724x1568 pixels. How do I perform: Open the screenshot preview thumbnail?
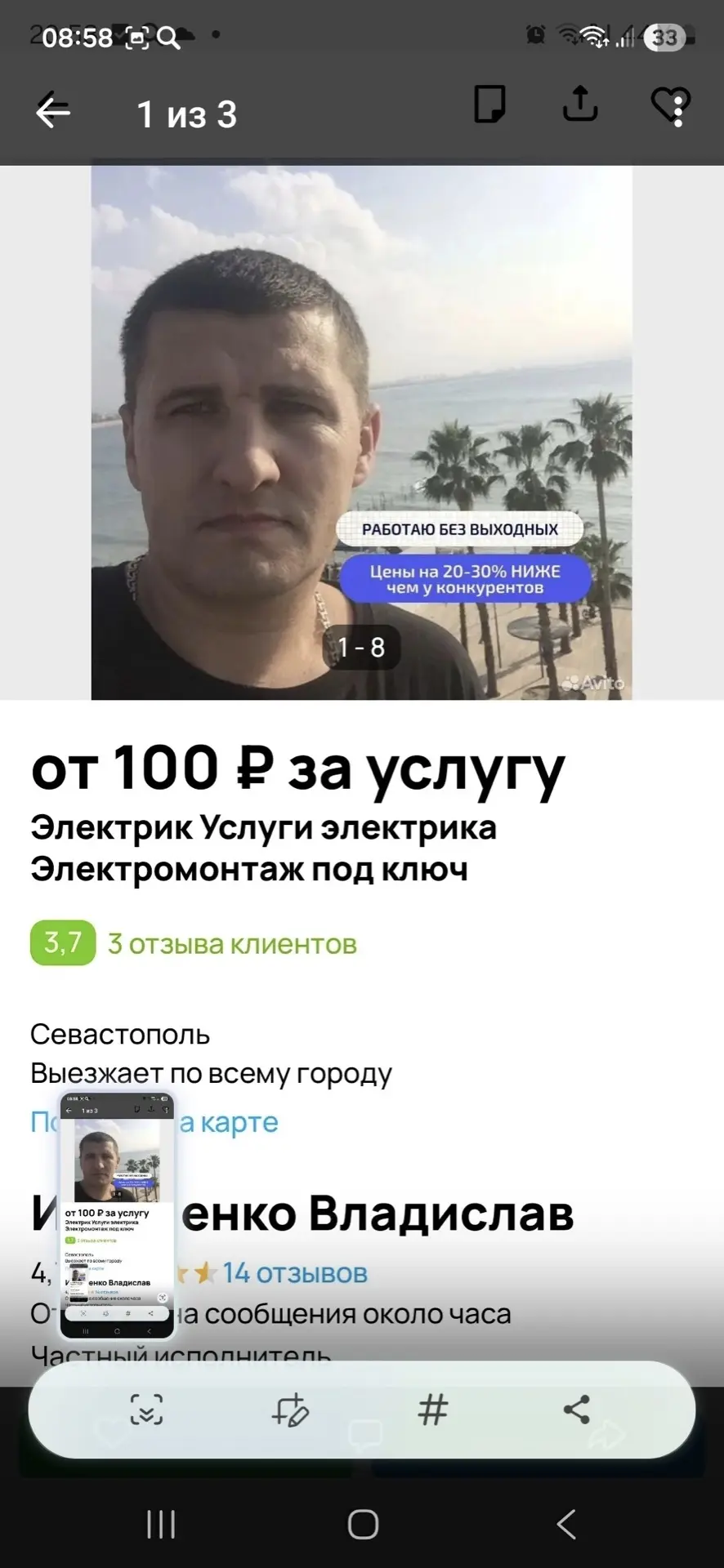[118, 1215]
